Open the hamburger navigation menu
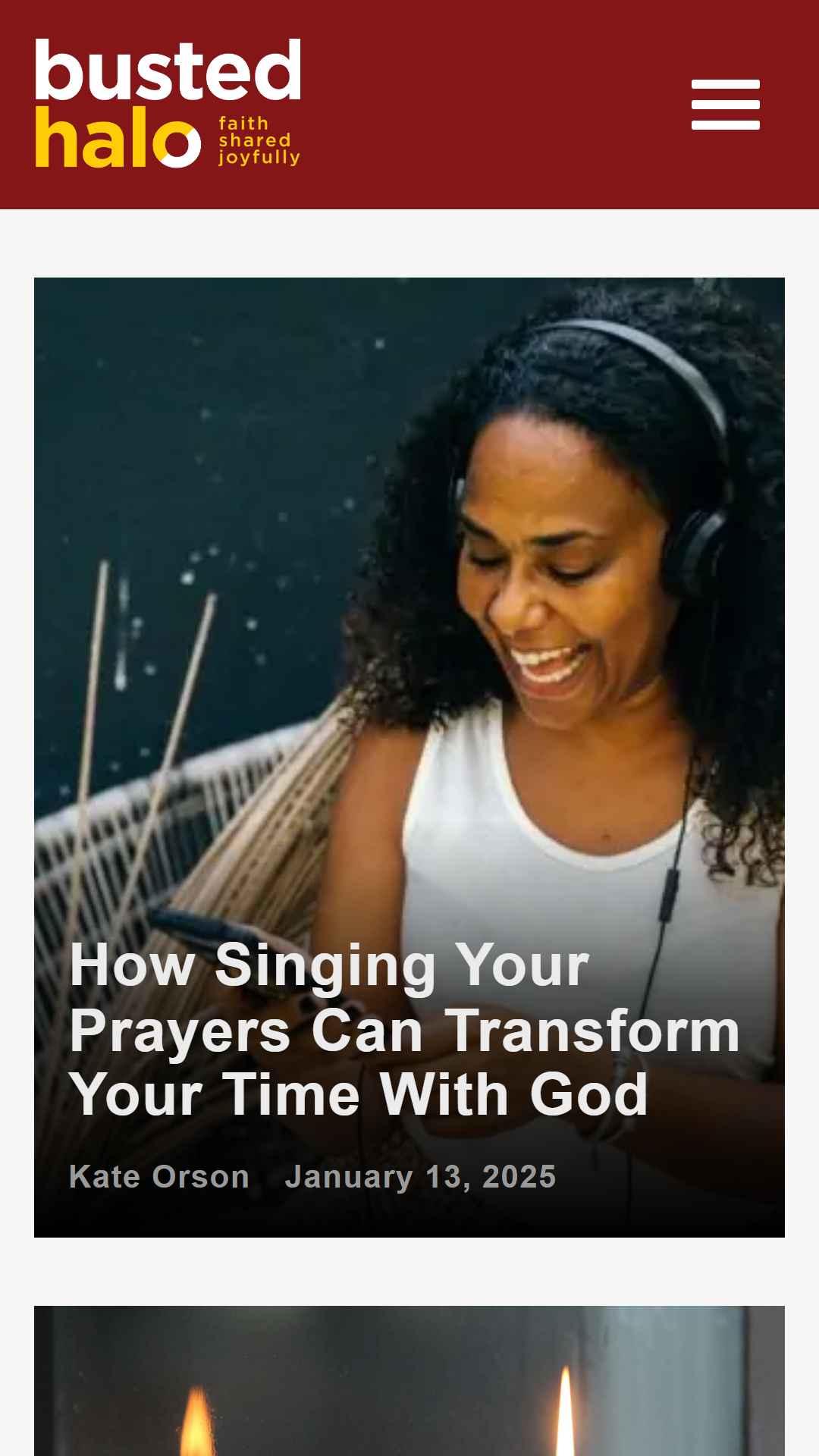The image size is (819, 1456). point(725,105)
